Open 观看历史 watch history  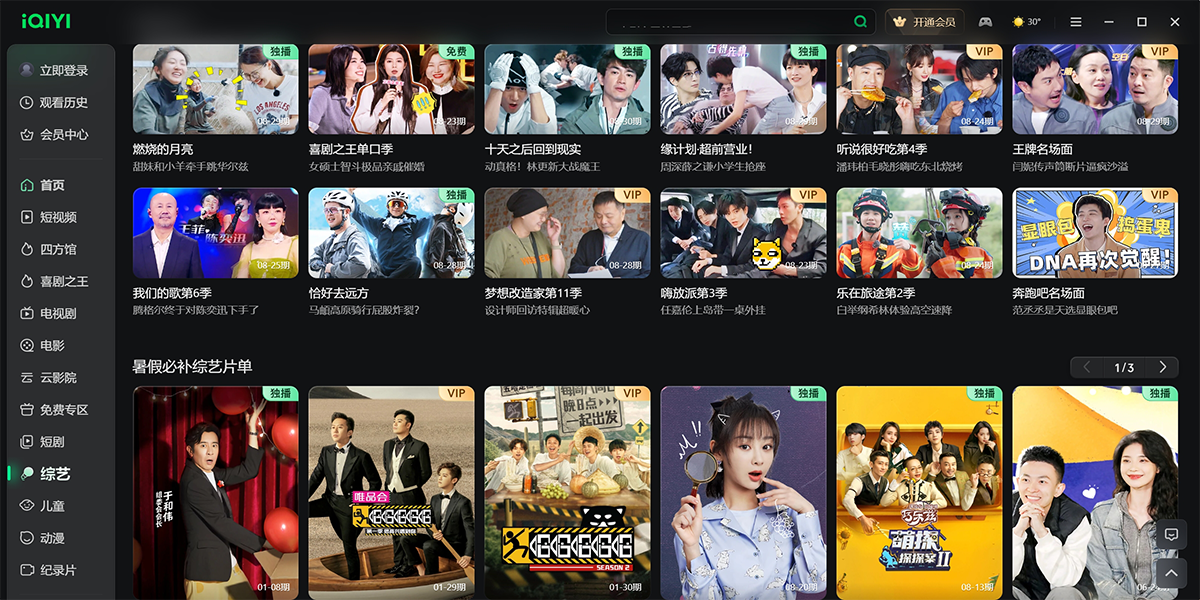pyautogui.click(x=62, y=103)
